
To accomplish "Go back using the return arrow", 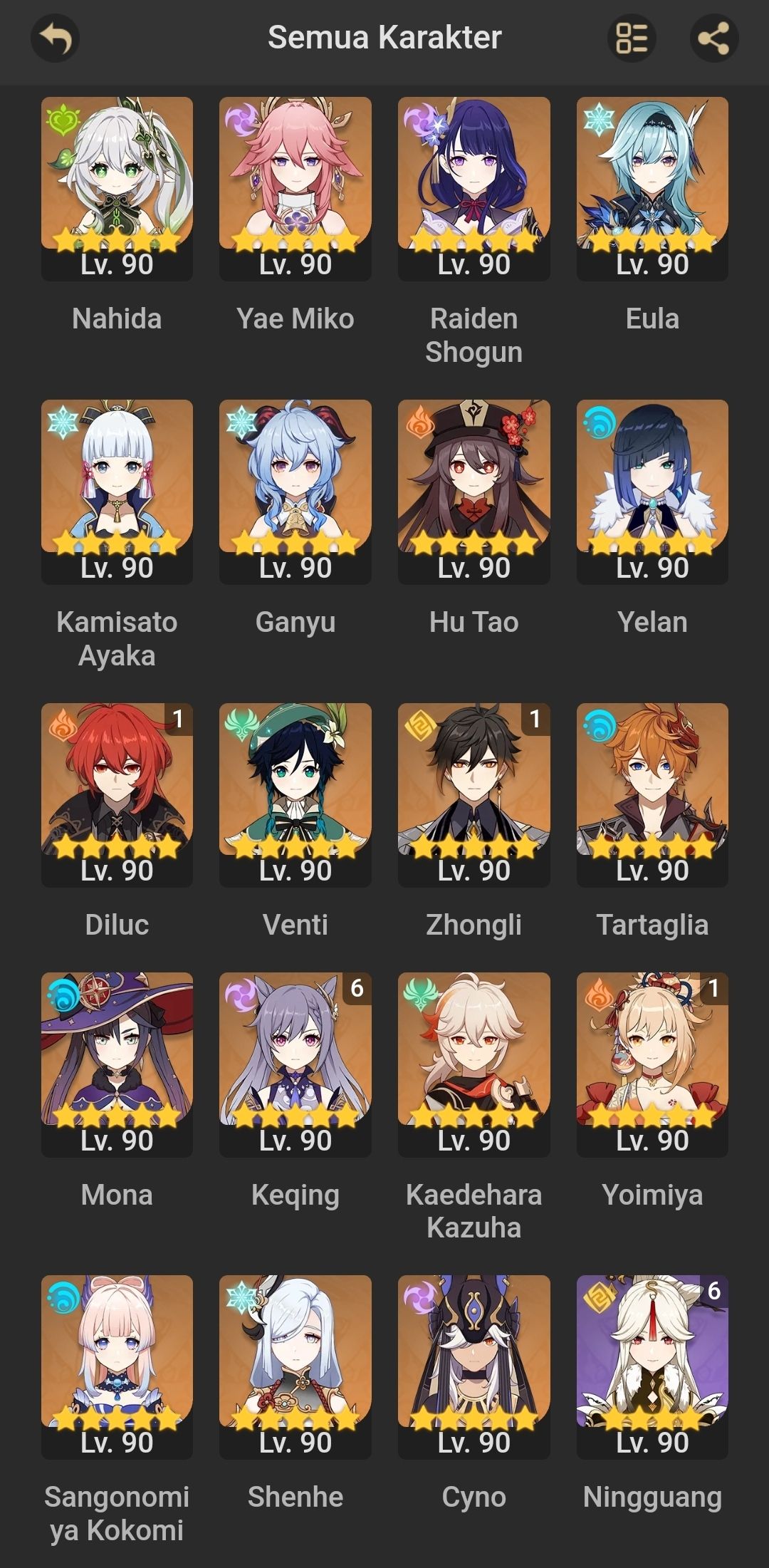I will tap(56, 38).
